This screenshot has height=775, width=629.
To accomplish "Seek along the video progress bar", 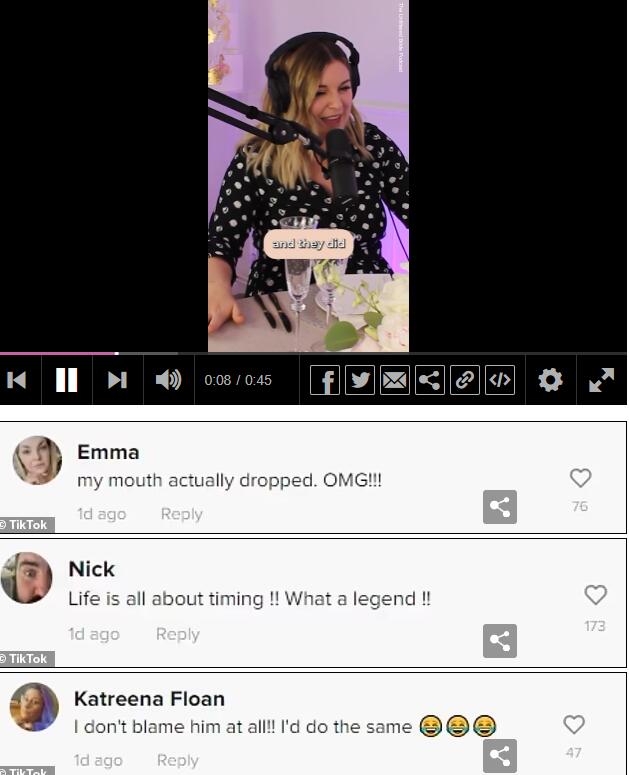I will click(x=313, y=353).
